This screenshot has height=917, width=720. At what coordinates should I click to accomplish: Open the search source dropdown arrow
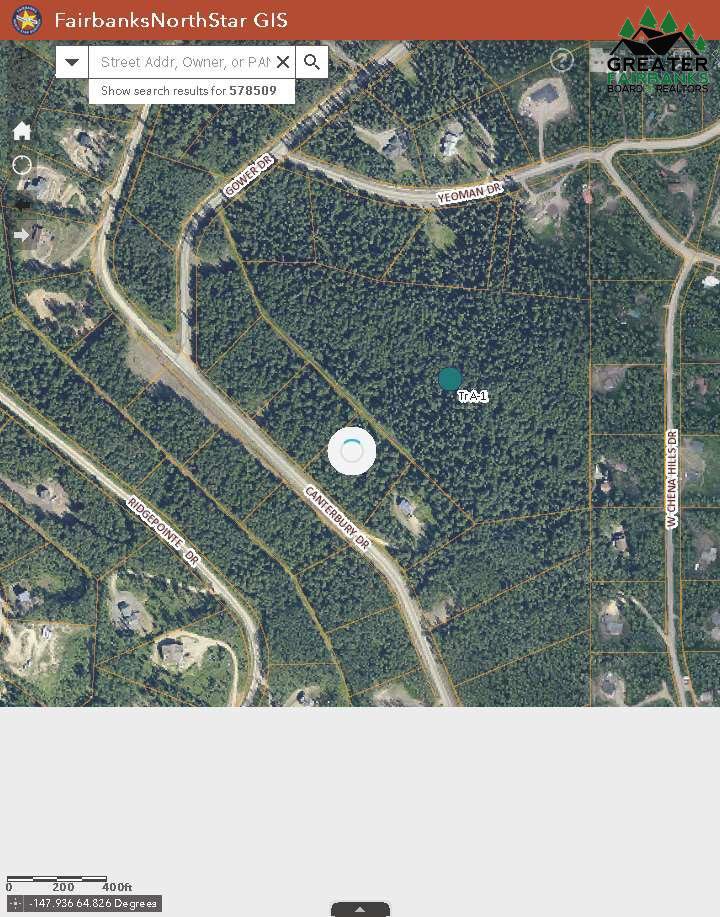(x=72, y=62)
